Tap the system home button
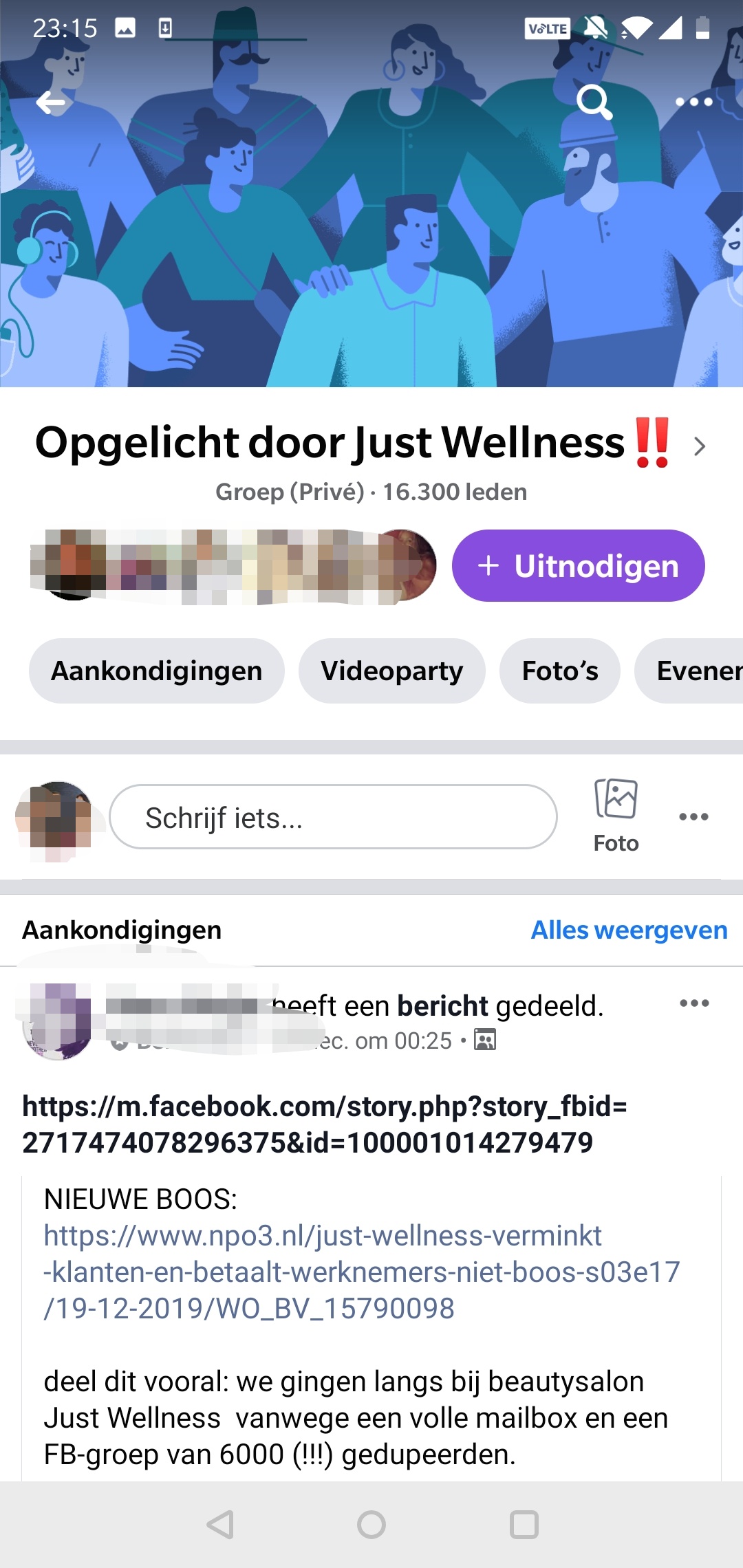The height and width of the screenshot is (1568, 743). (x=371, y=1525)
